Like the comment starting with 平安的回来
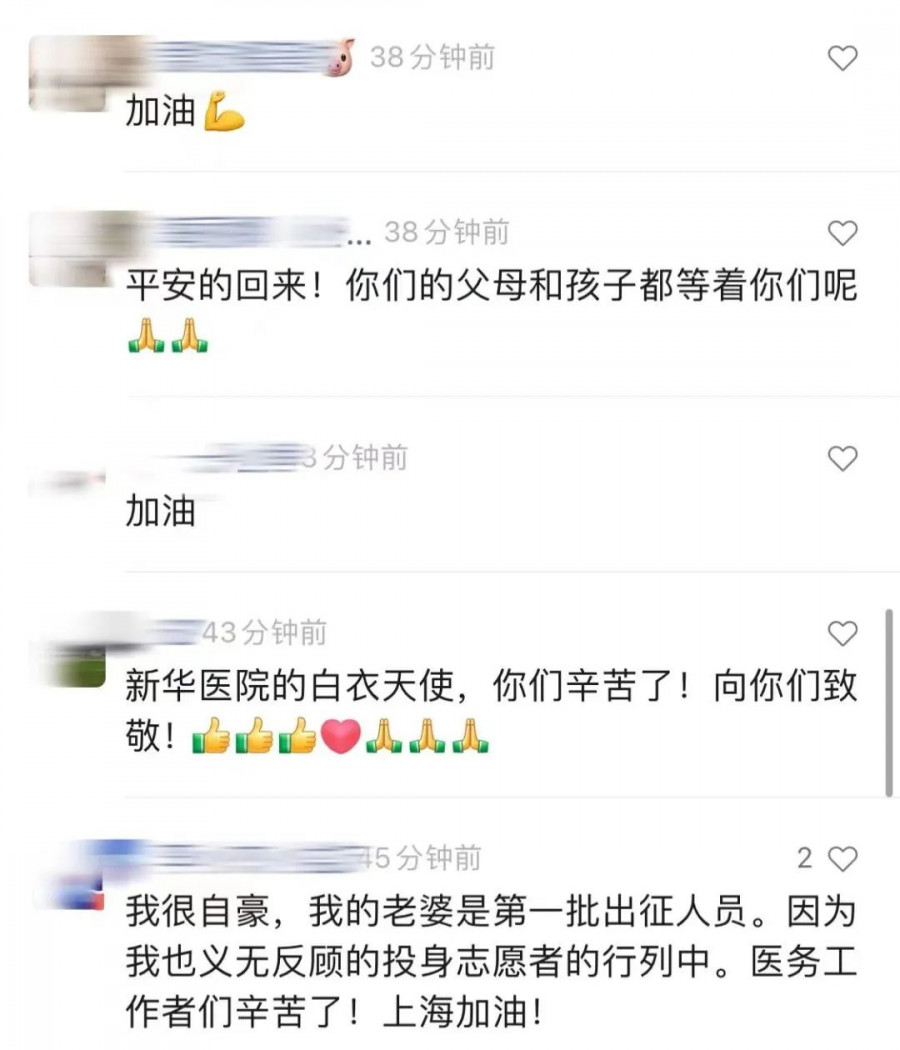 tap(843, 233)
